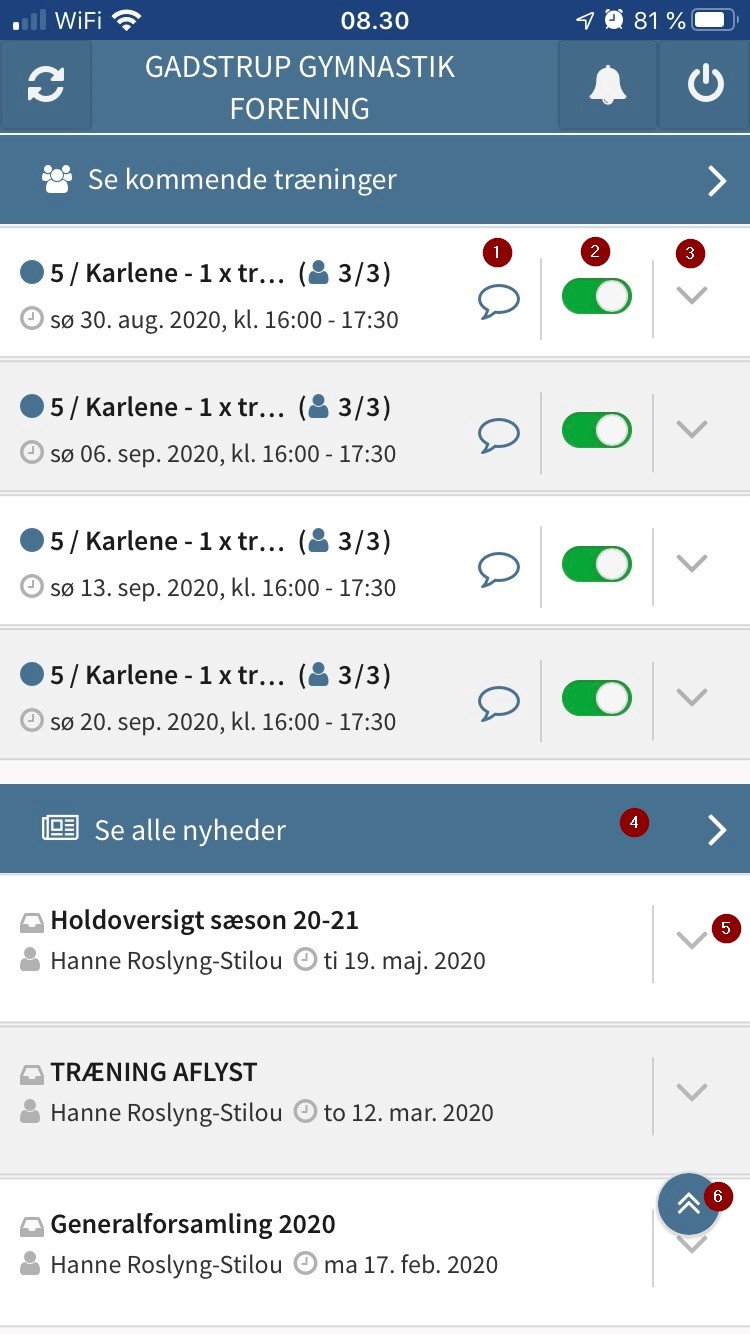
Task: Toggle attendance for the 30. aug. training
Action: [597, 296]
